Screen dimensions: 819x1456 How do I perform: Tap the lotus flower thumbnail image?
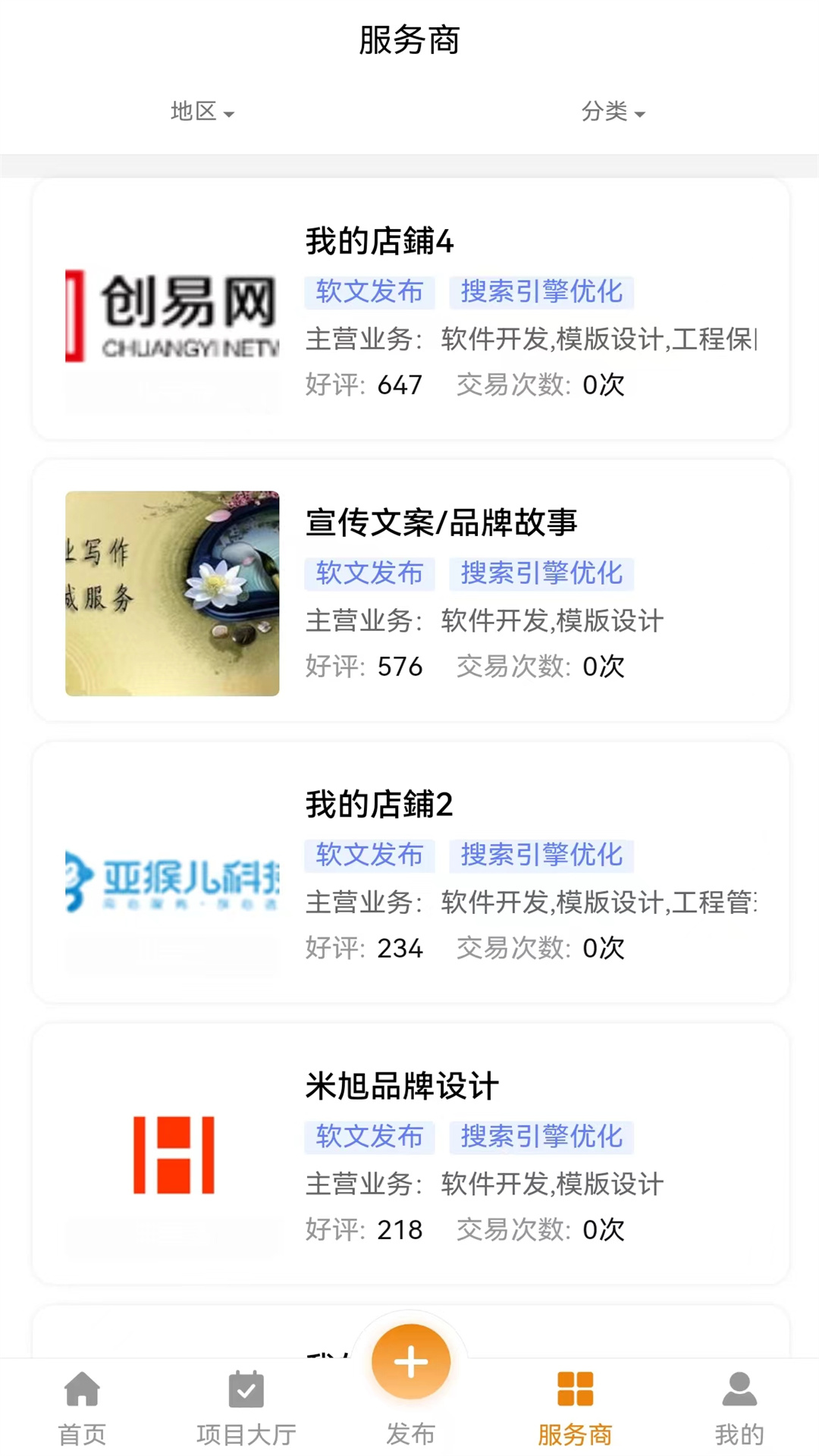click(x=172, y=594)
